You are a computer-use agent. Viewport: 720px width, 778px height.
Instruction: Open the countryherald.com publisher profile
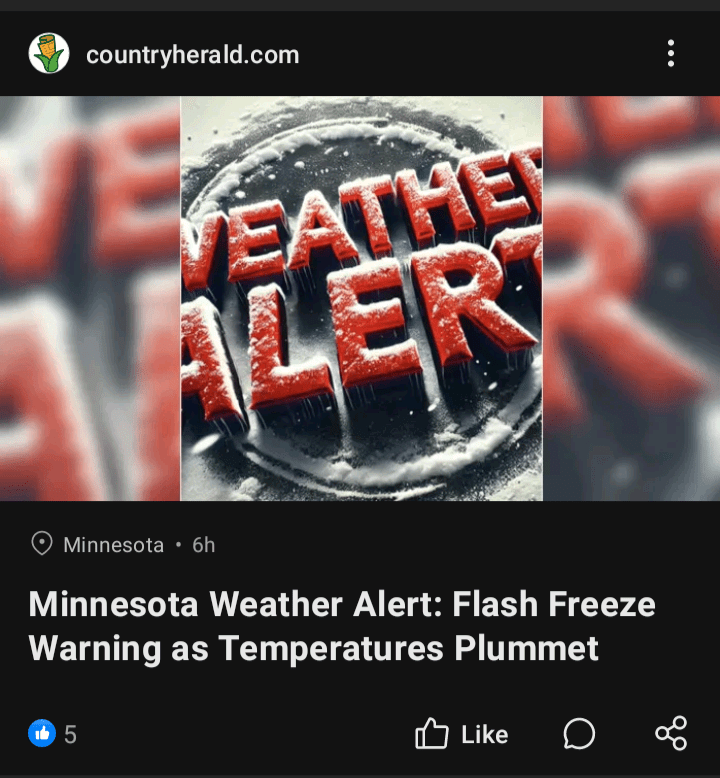pyautogui.click(x=192, y=55)
